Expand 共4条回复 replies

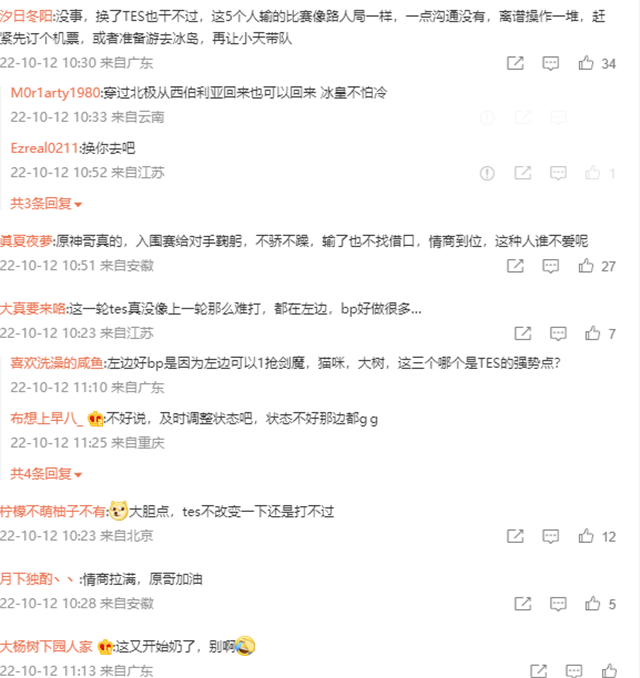click(46, 473)
